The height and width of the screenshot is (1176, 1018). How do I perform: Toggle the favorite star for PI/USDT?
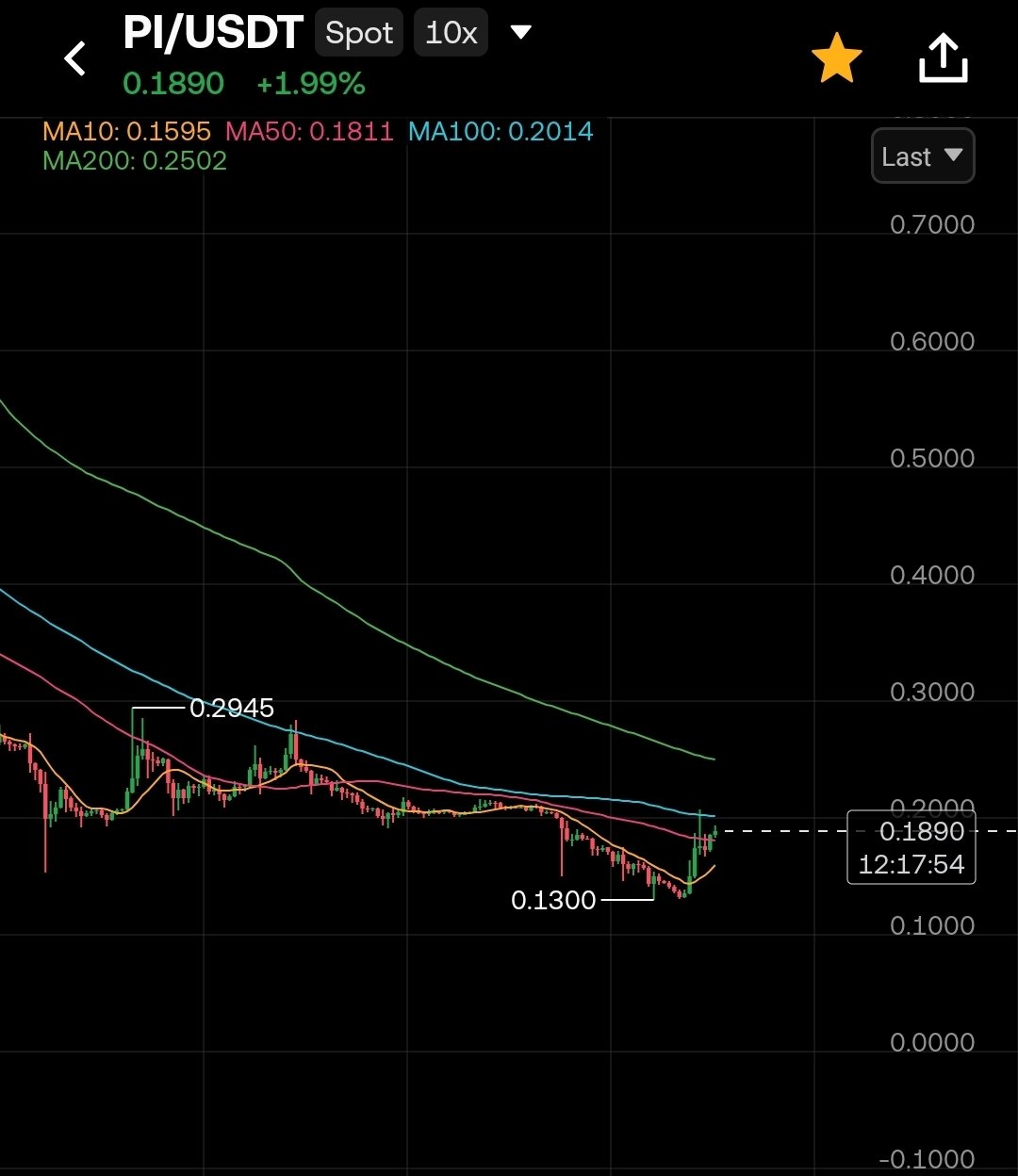[x=836, y=59]
